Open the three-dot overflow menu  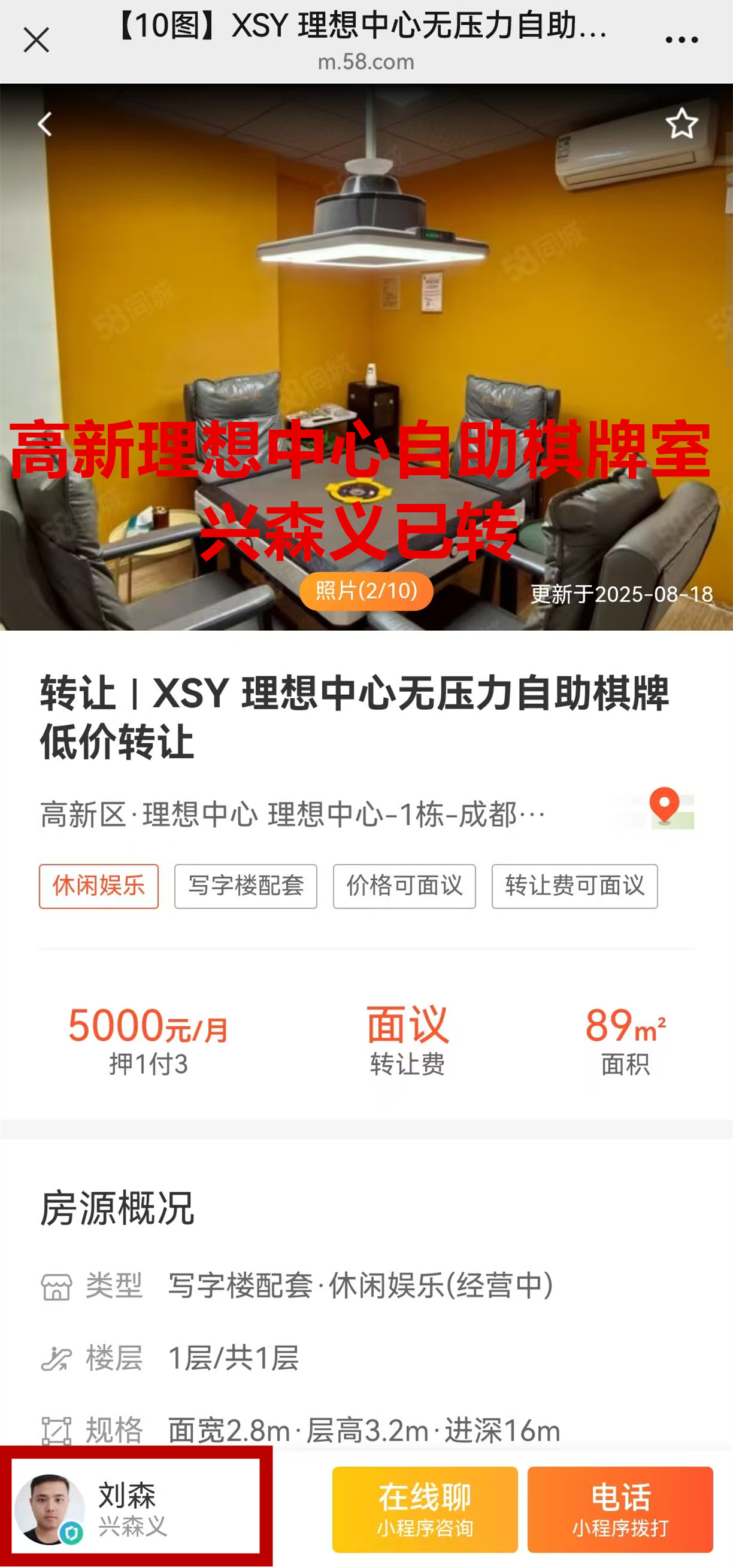tap(681, 41)
